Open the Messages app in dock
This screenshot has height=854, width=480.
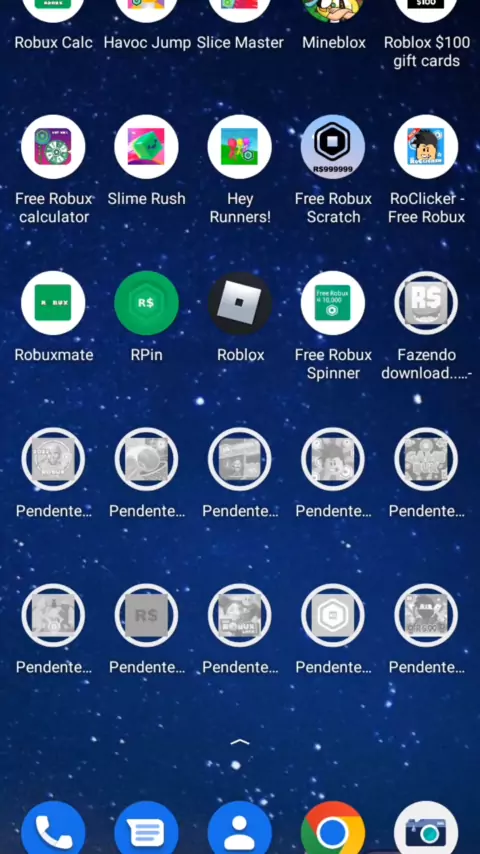[147, 828]
